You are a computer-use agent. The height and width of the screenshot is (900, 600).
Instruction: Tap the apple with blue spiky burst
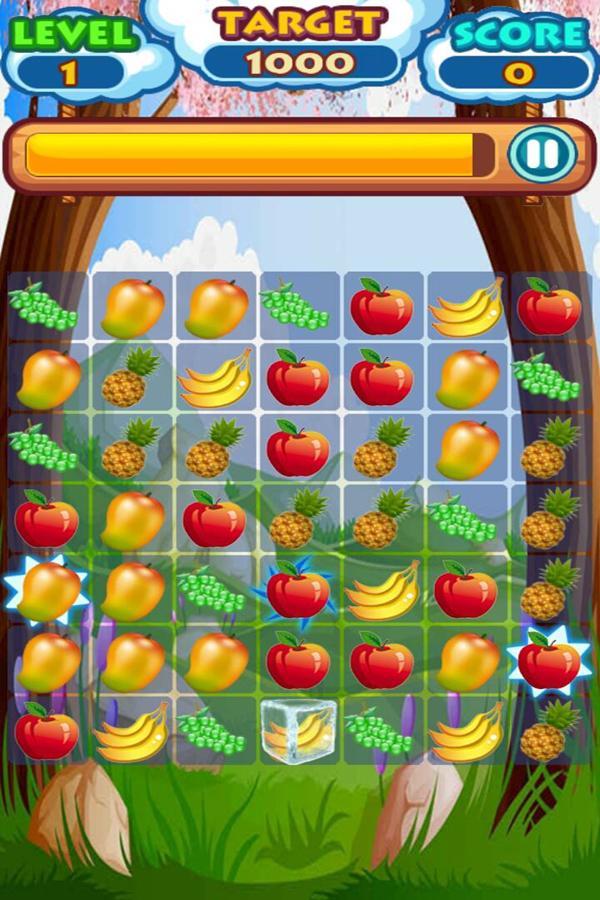click(297, 592)
